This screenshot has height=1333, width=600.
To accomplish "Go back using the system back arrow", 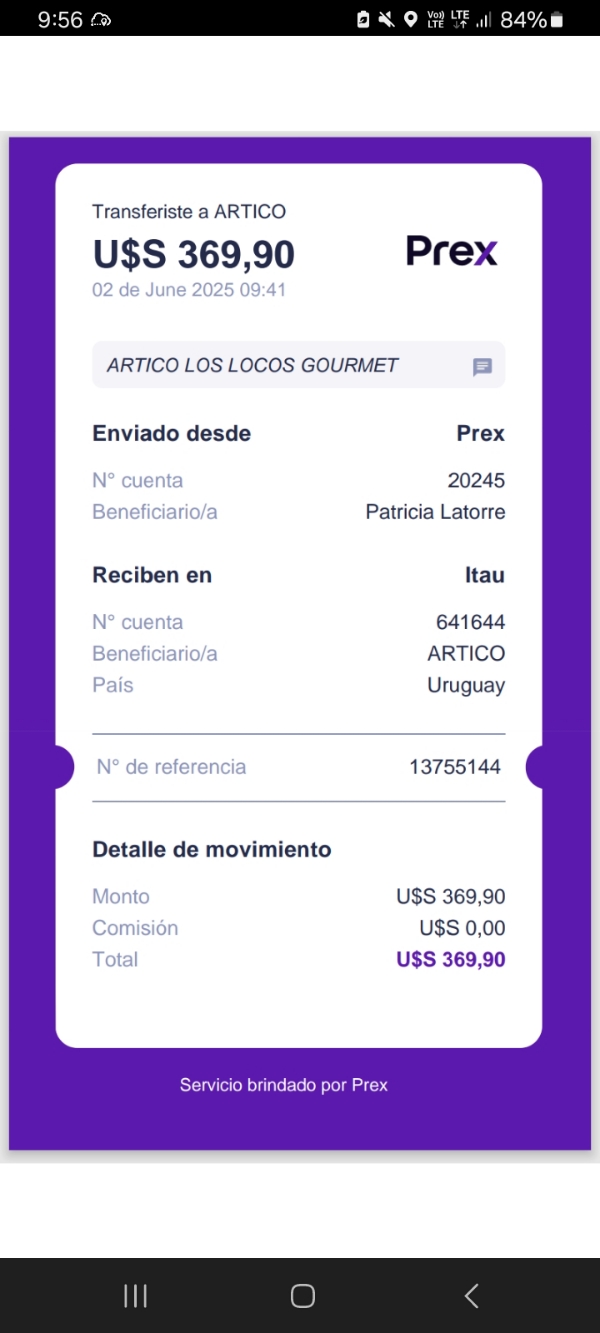I will (471, 1296).
